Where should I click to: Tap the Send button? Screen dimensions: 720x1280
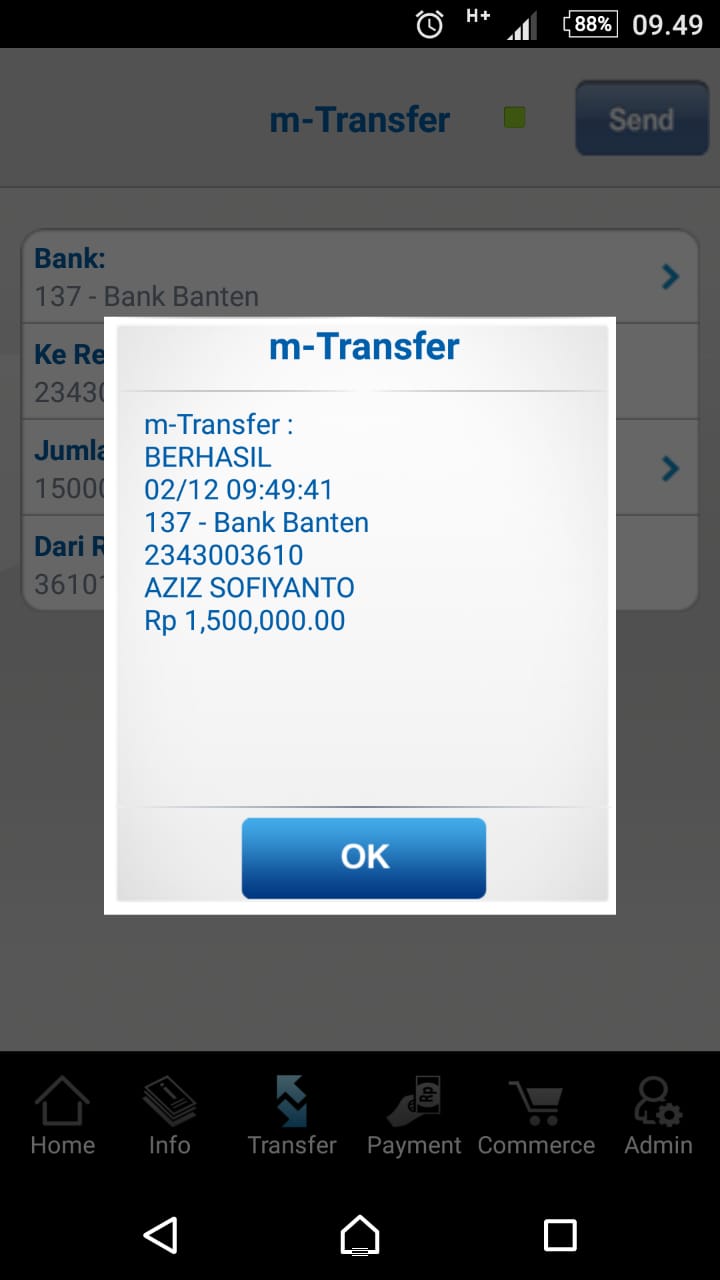[641, 119]
